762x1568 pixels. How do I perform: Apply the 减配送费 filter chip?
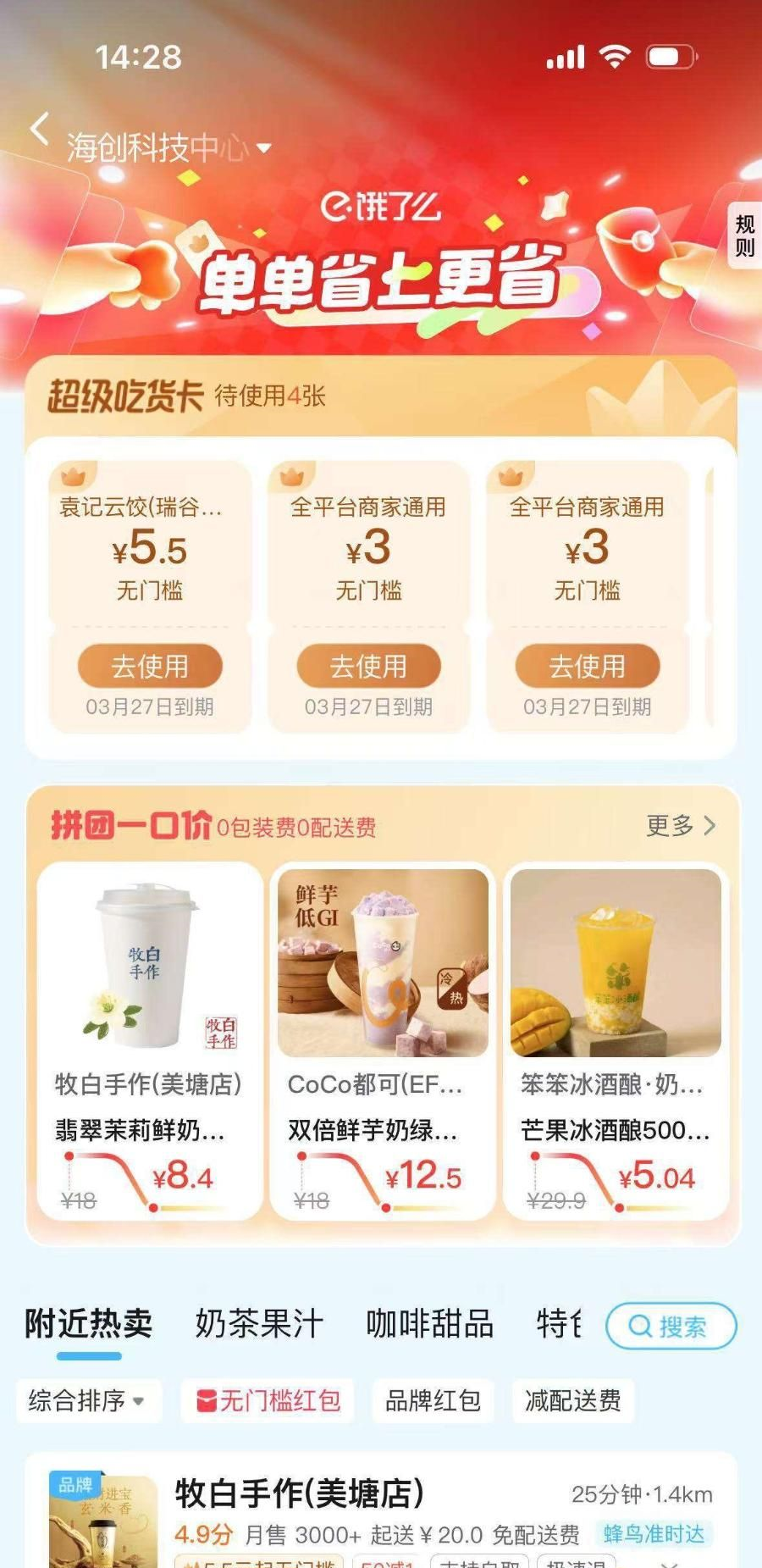click(x=573, y=1400)
